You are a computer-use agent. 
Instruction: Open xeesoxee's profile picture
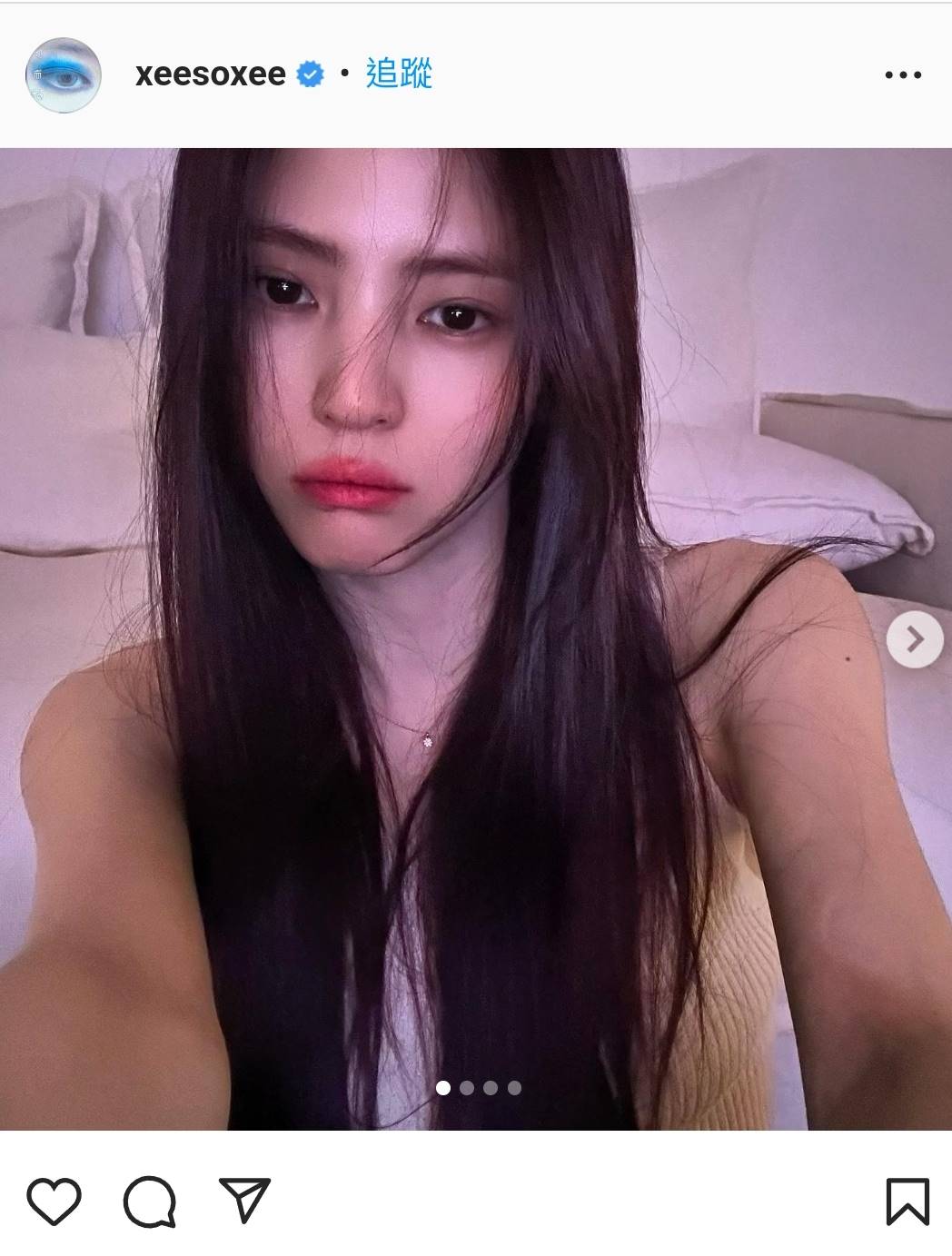(62, 75)
